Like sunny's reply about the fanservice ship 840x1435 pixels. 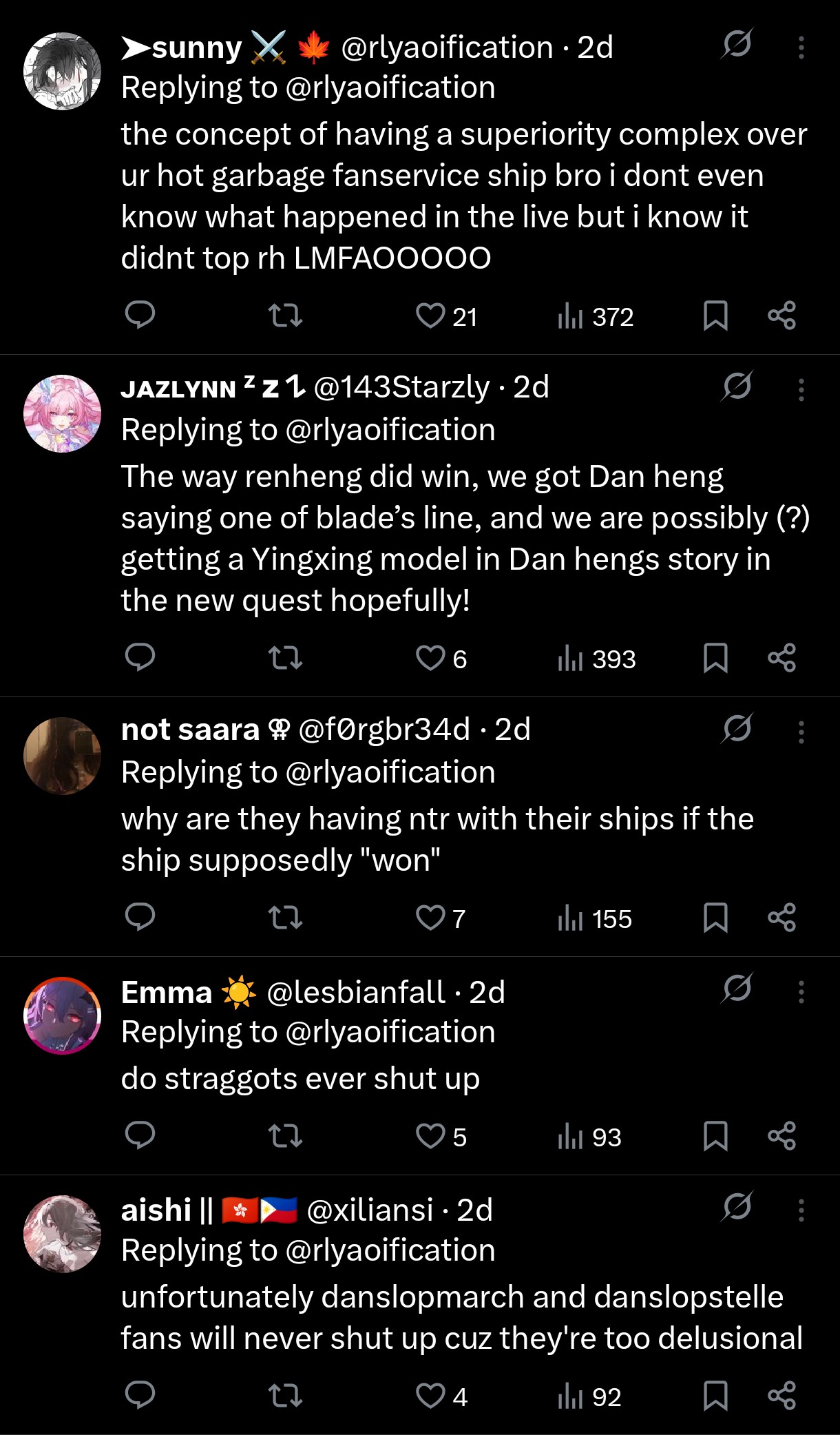tap(431, 316)
